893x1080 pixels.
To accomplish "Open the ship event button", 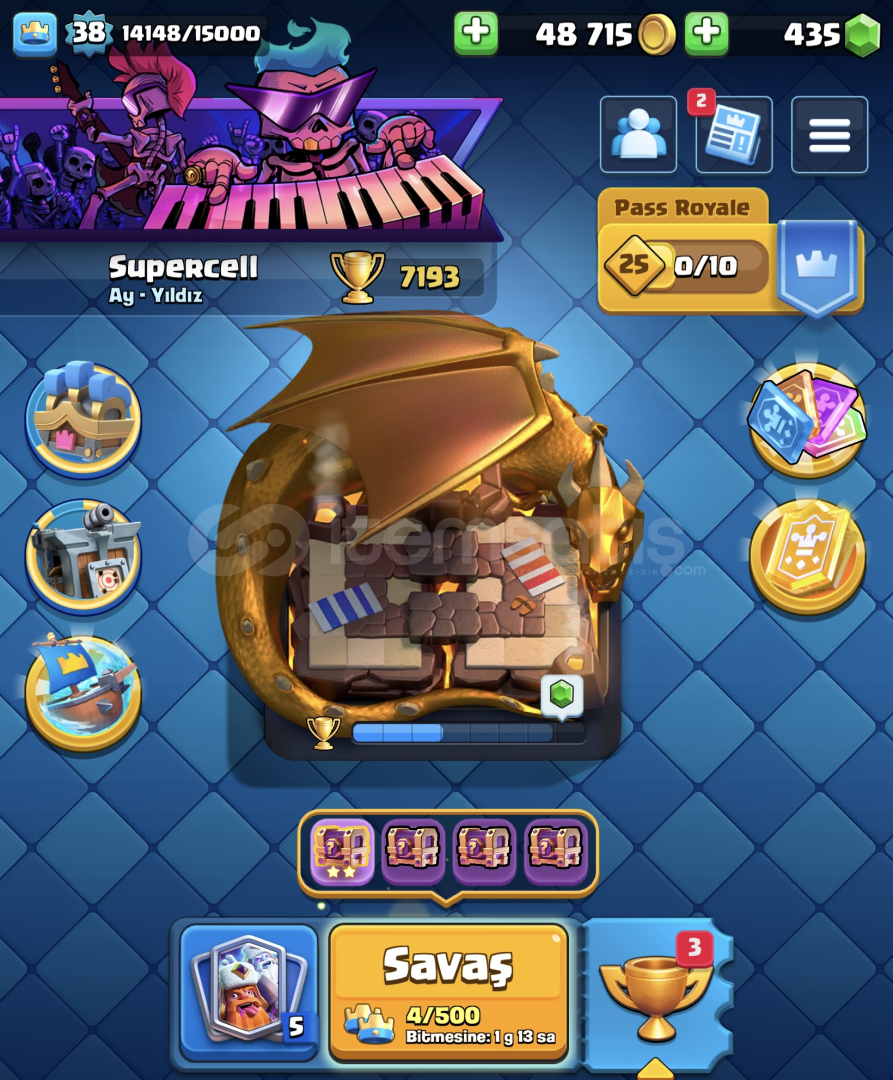I will click(x=83, y=692).
